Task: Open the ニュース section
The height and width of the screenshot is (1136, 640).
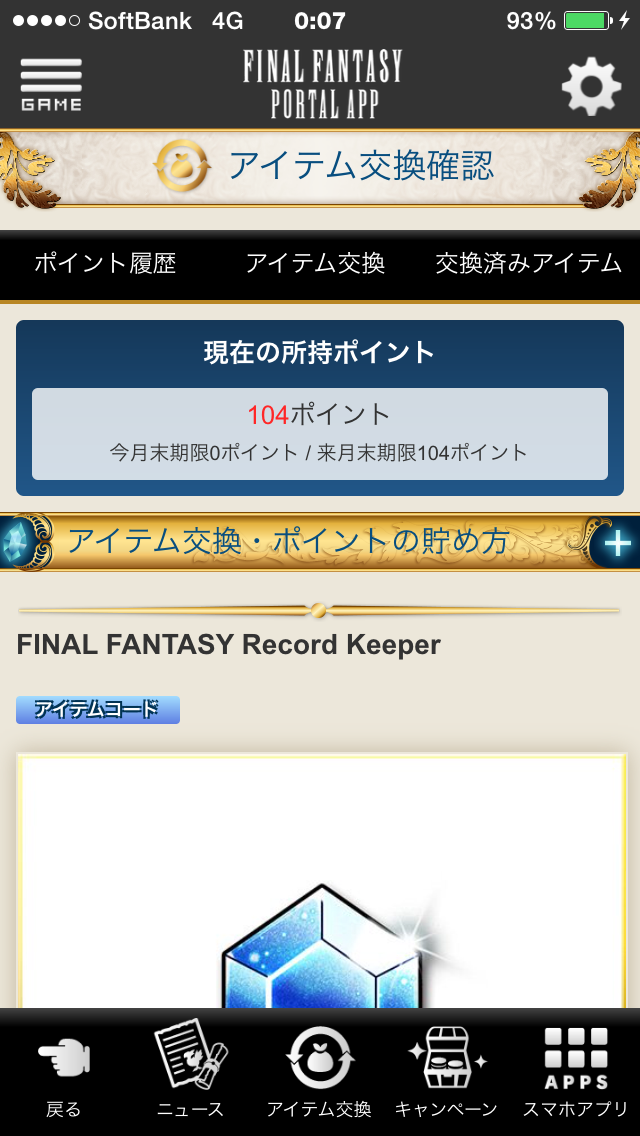Action: point(191,1074)
